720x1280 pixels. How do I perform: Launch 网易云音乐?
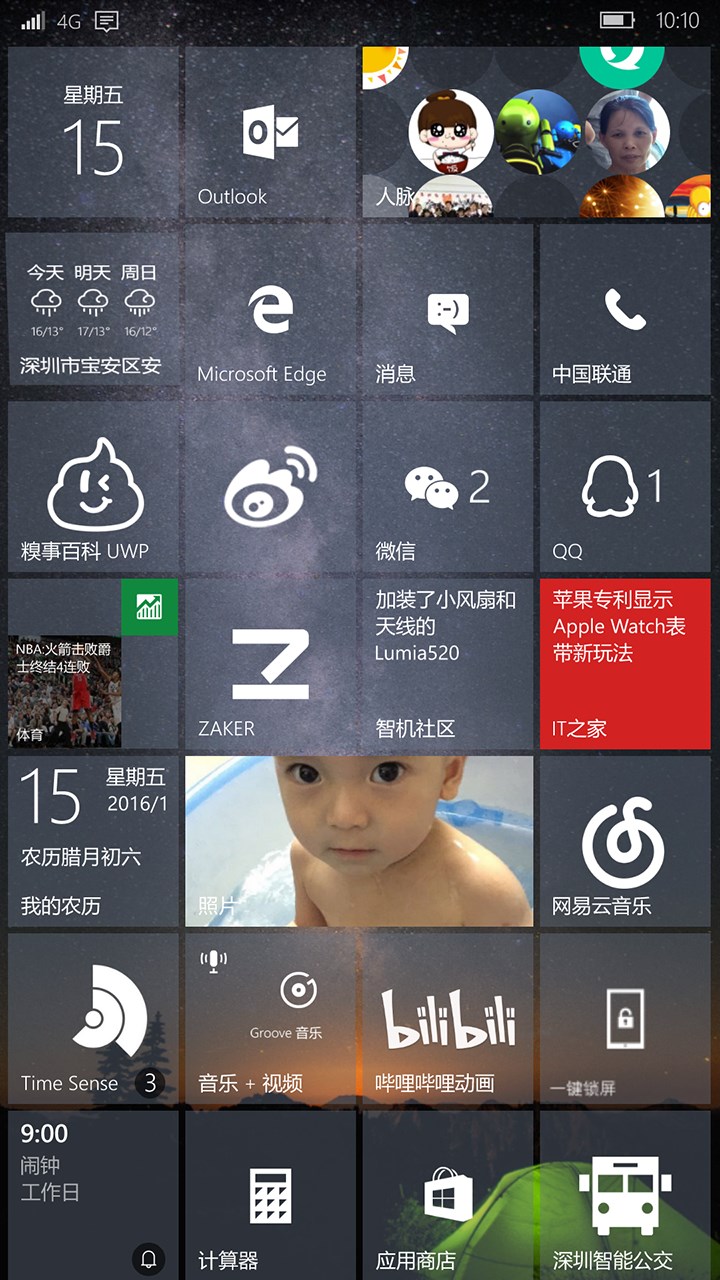pos(625,842)
